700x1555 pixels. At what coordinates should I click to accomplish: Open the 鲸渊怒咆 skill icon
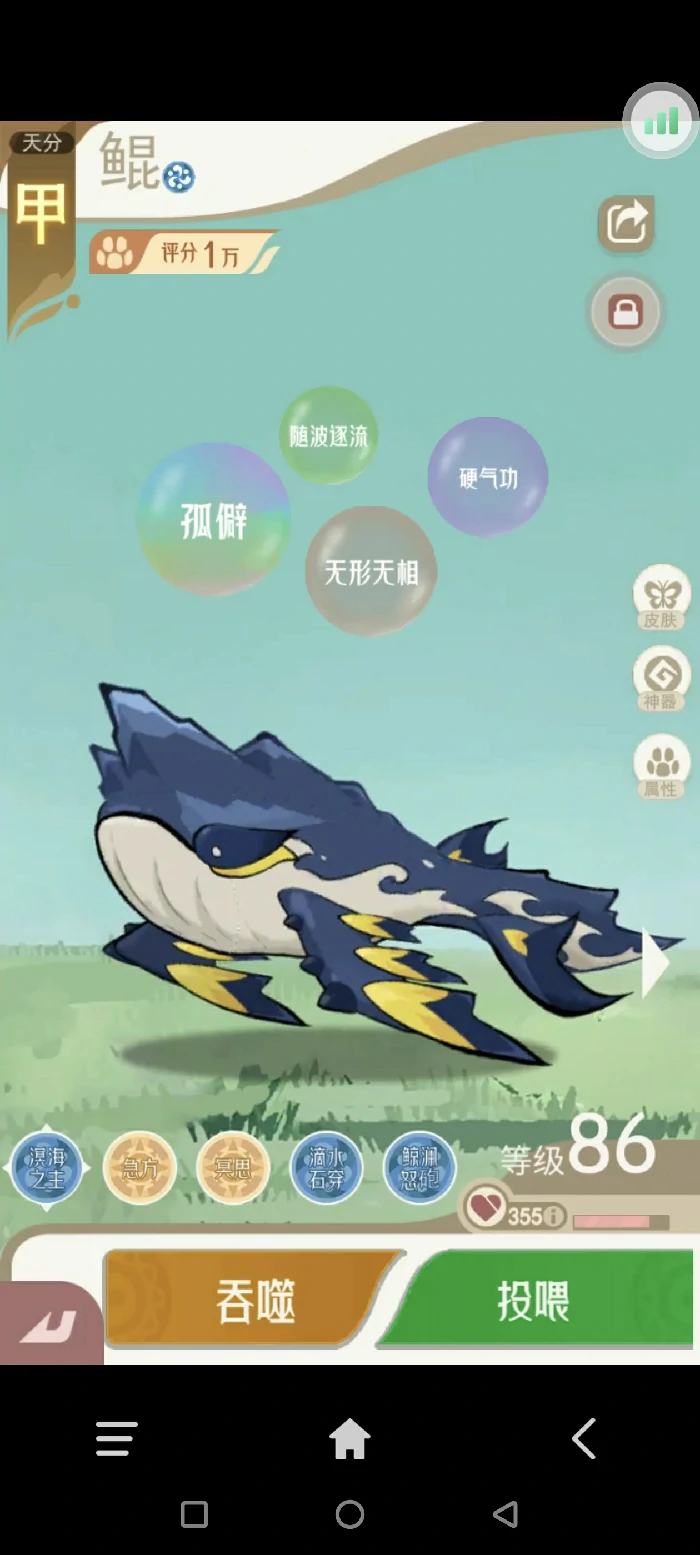click(x=419, y=1167)
